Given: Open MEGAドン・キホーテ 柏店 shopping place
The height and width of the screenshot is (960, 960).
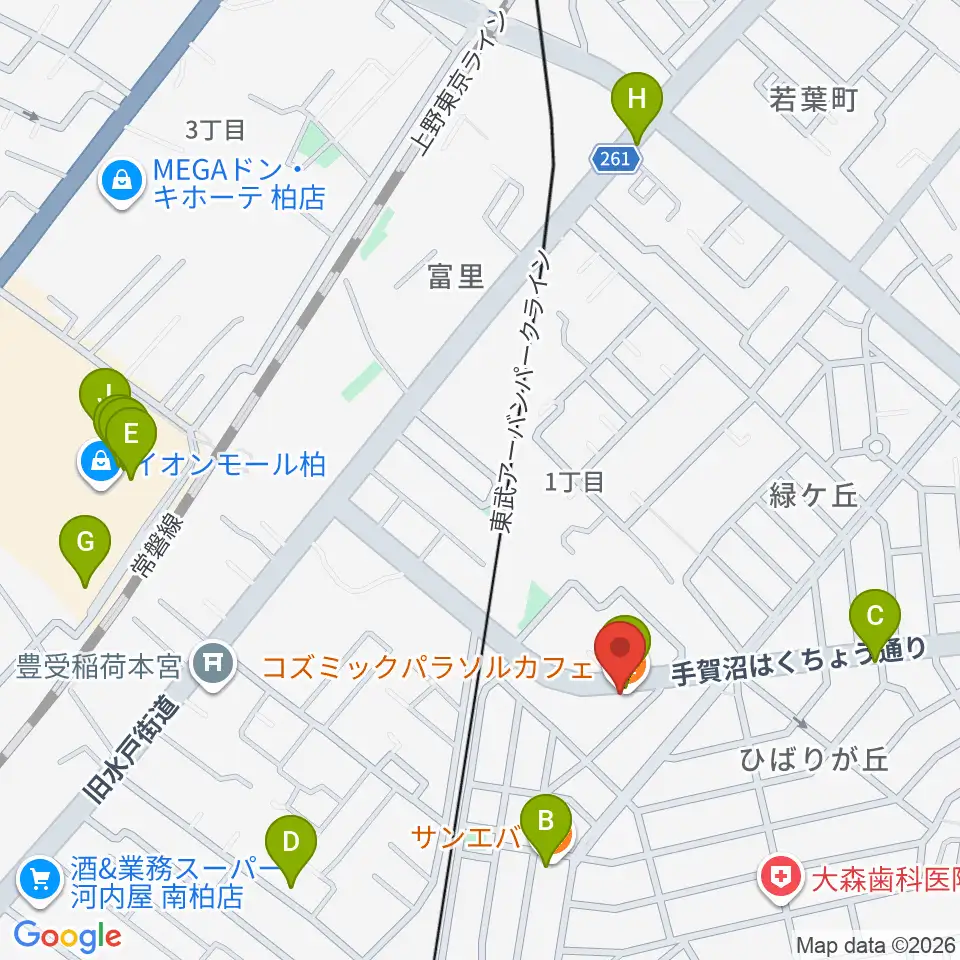Looking at the screenshot, I should tap(122, 182).
